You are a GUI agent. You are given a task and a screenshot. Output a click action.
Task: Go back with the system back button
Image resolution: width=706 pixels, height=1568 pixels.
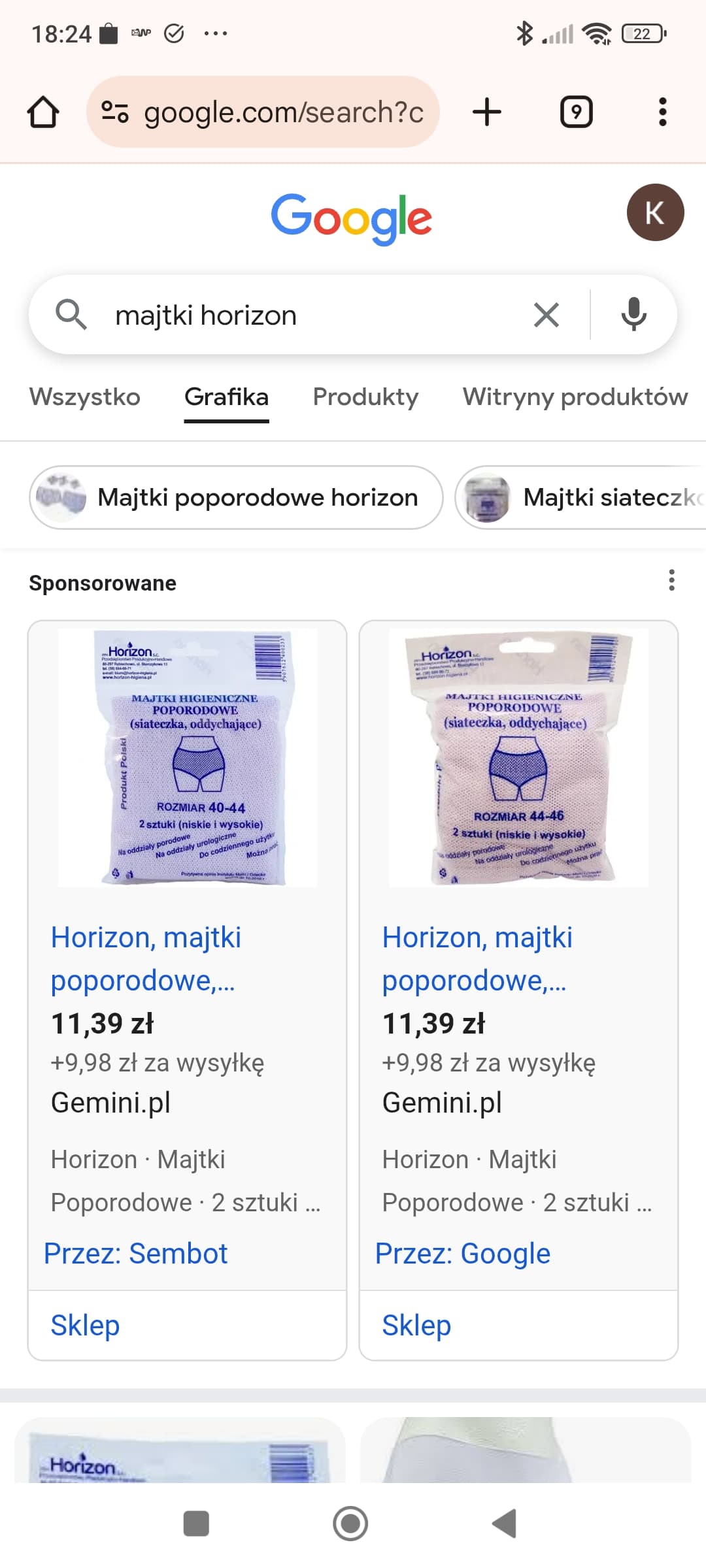point(504,1524)
